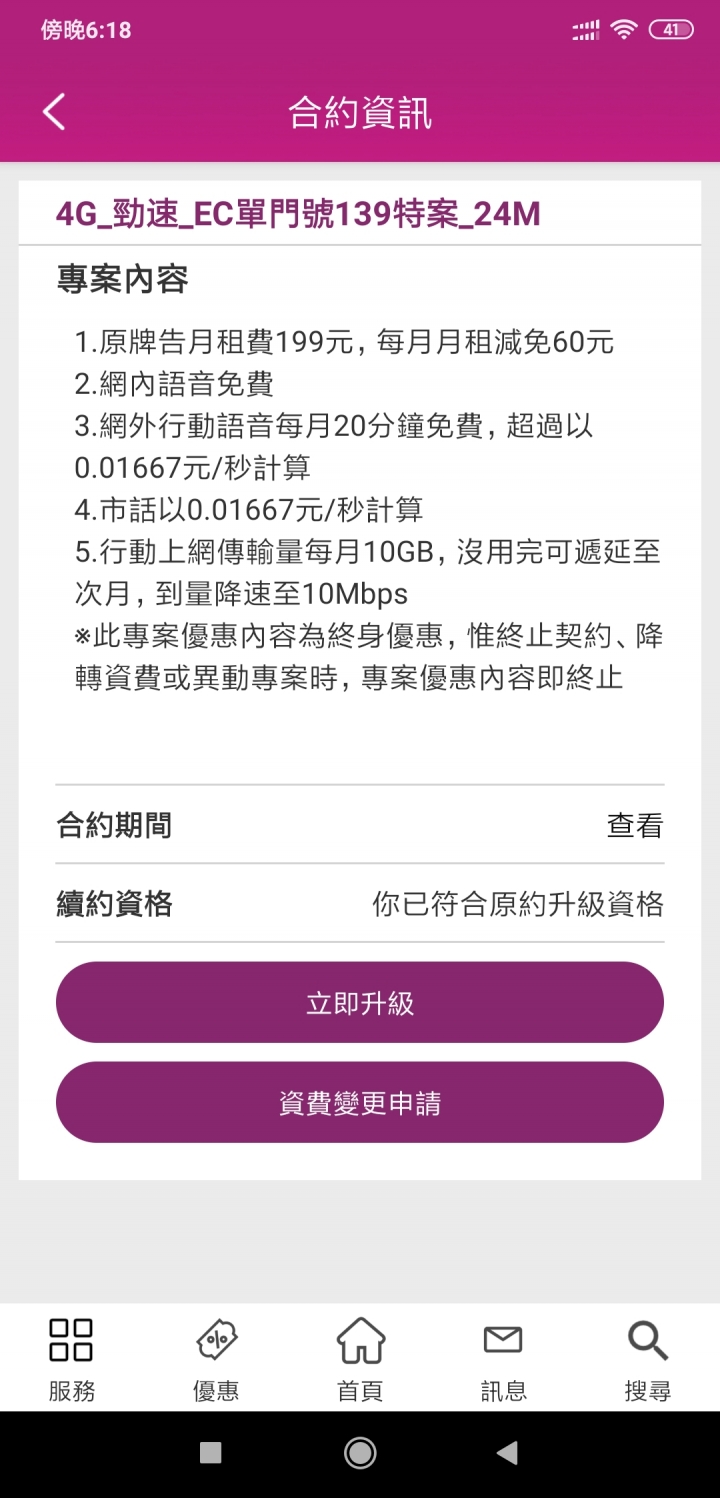Tap the 立即升級 button

pyautogui.click(x=360, y=1003)
